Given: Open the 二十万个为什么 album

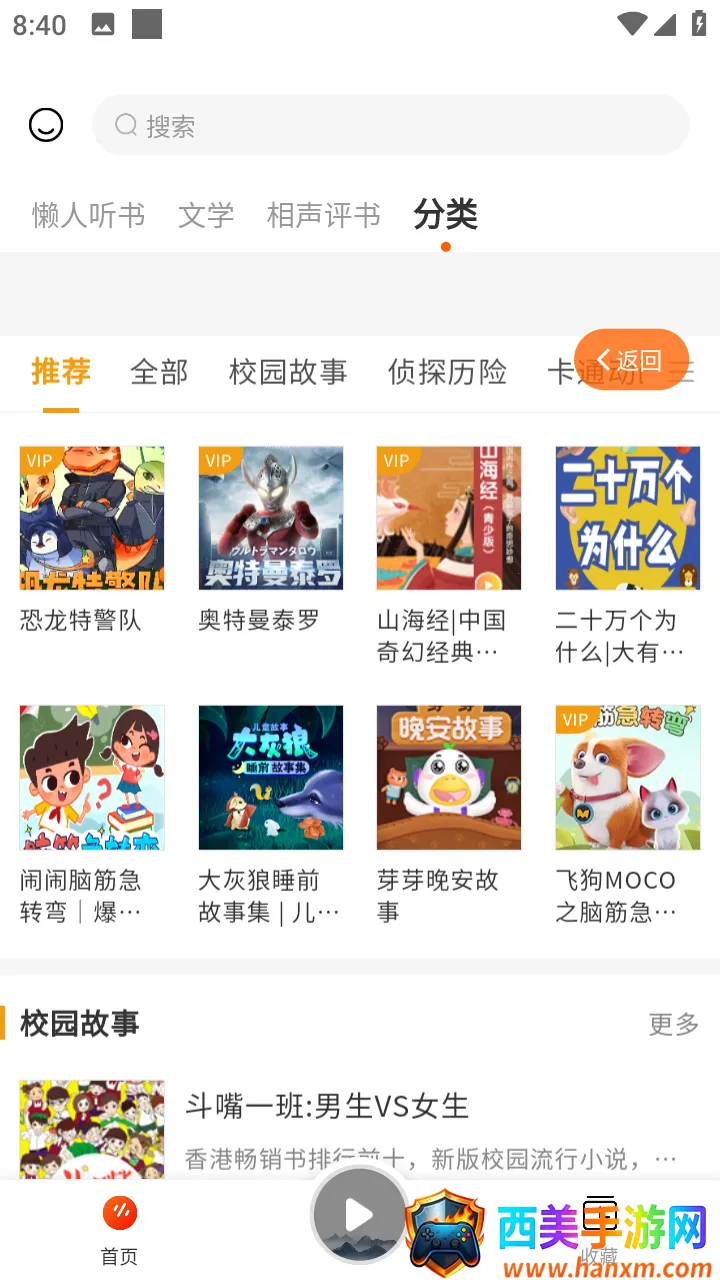Looking at the screenshot, I should point(628,518).
